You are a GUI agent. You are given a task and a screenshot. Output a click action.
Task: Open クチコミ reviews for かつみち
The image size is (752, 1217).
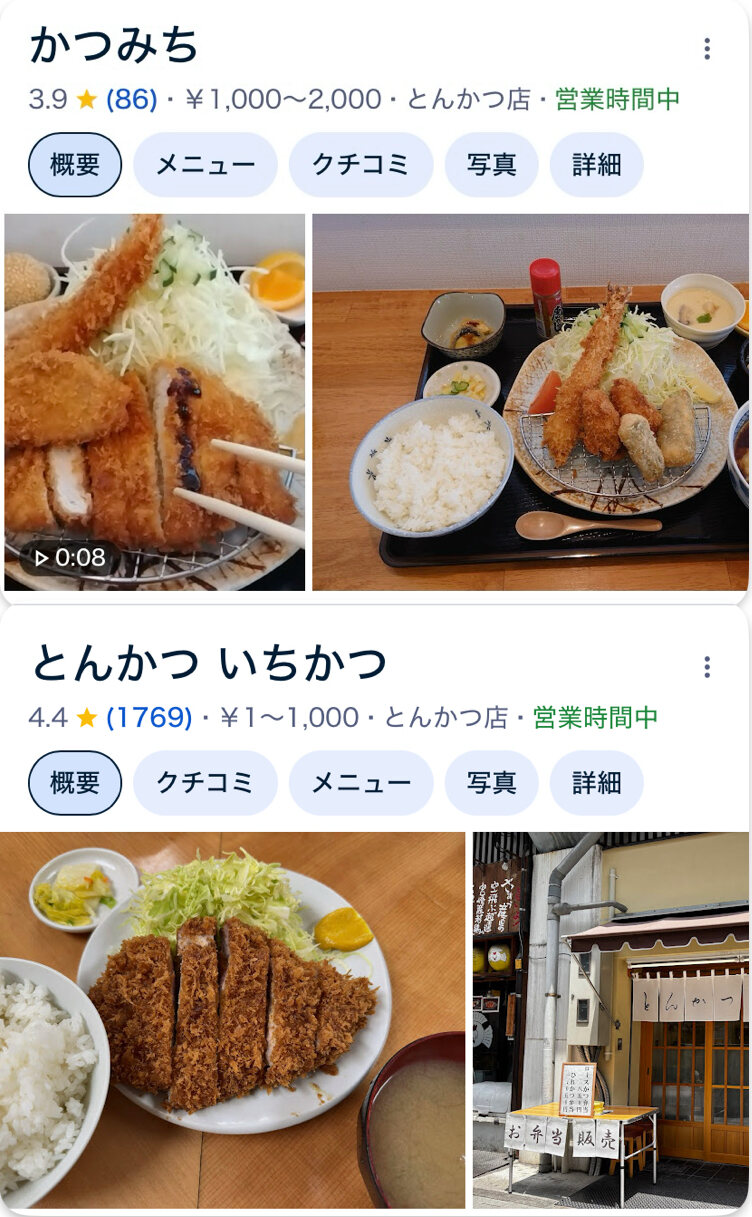pos(360,165)
